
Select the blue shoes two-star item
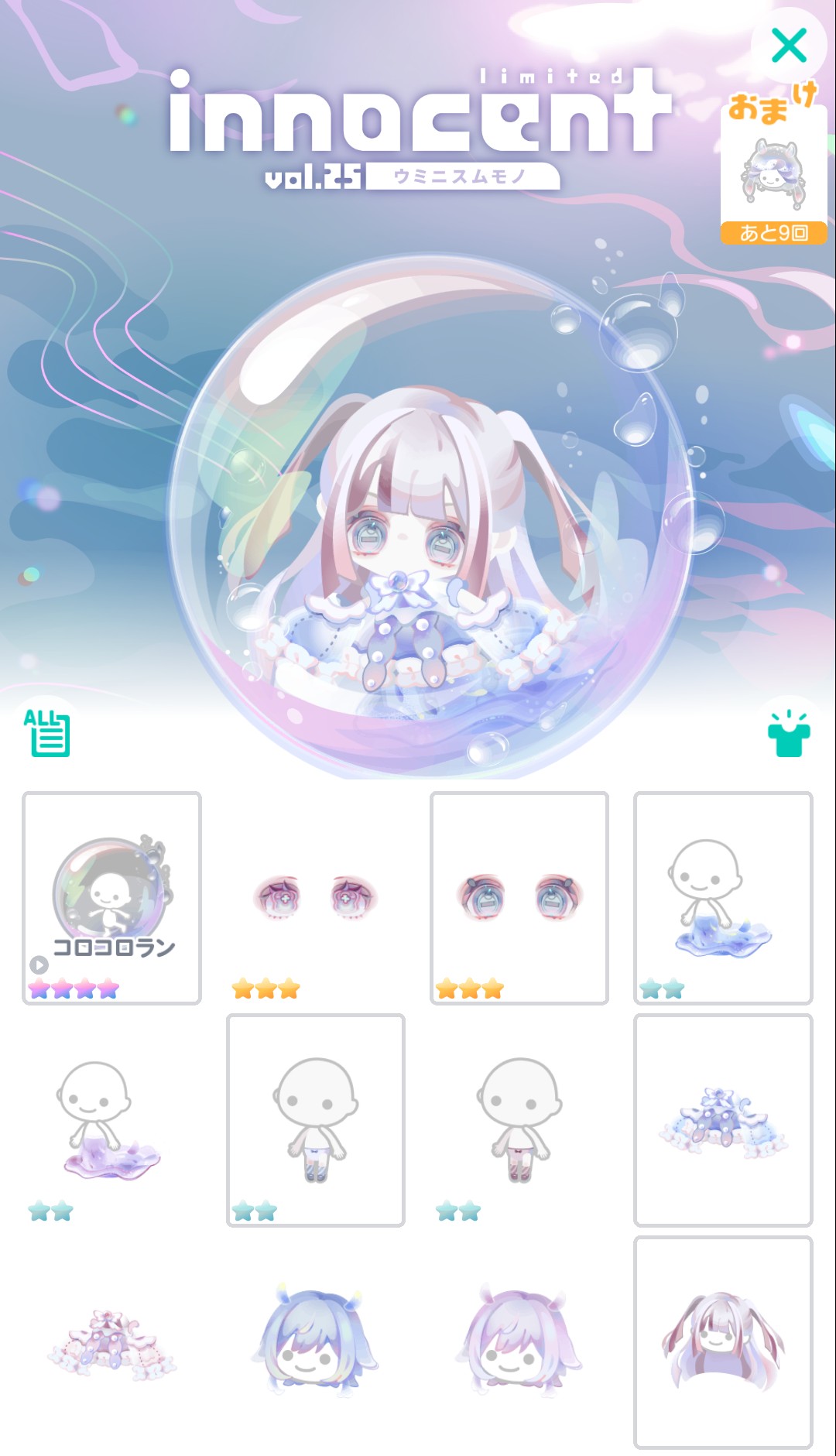pos(315,1119)
